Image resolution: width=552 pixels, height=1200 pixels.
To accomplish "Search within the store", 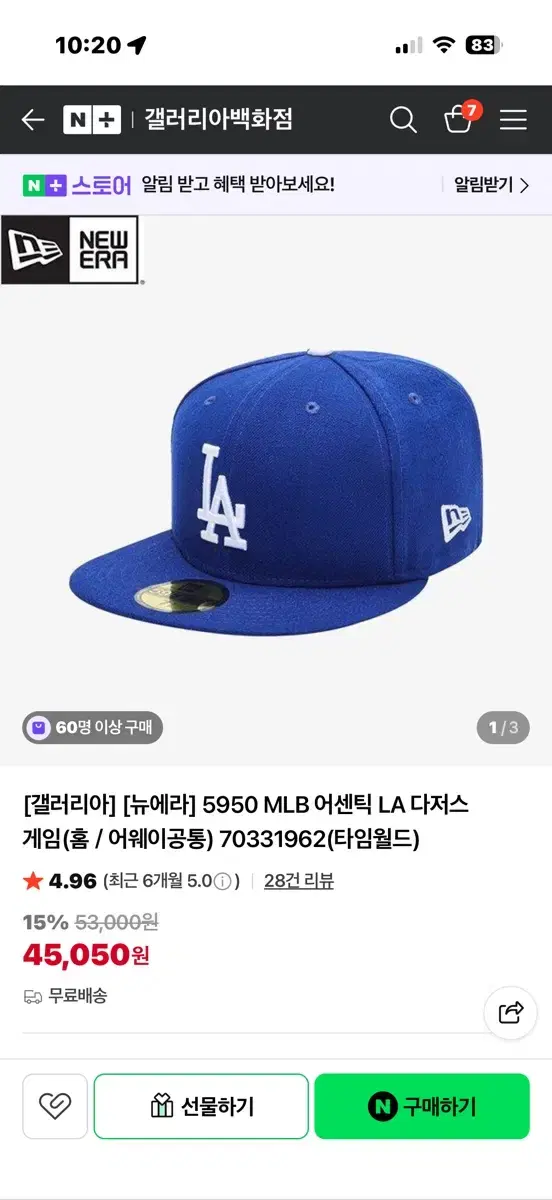I will click(403, 120).
